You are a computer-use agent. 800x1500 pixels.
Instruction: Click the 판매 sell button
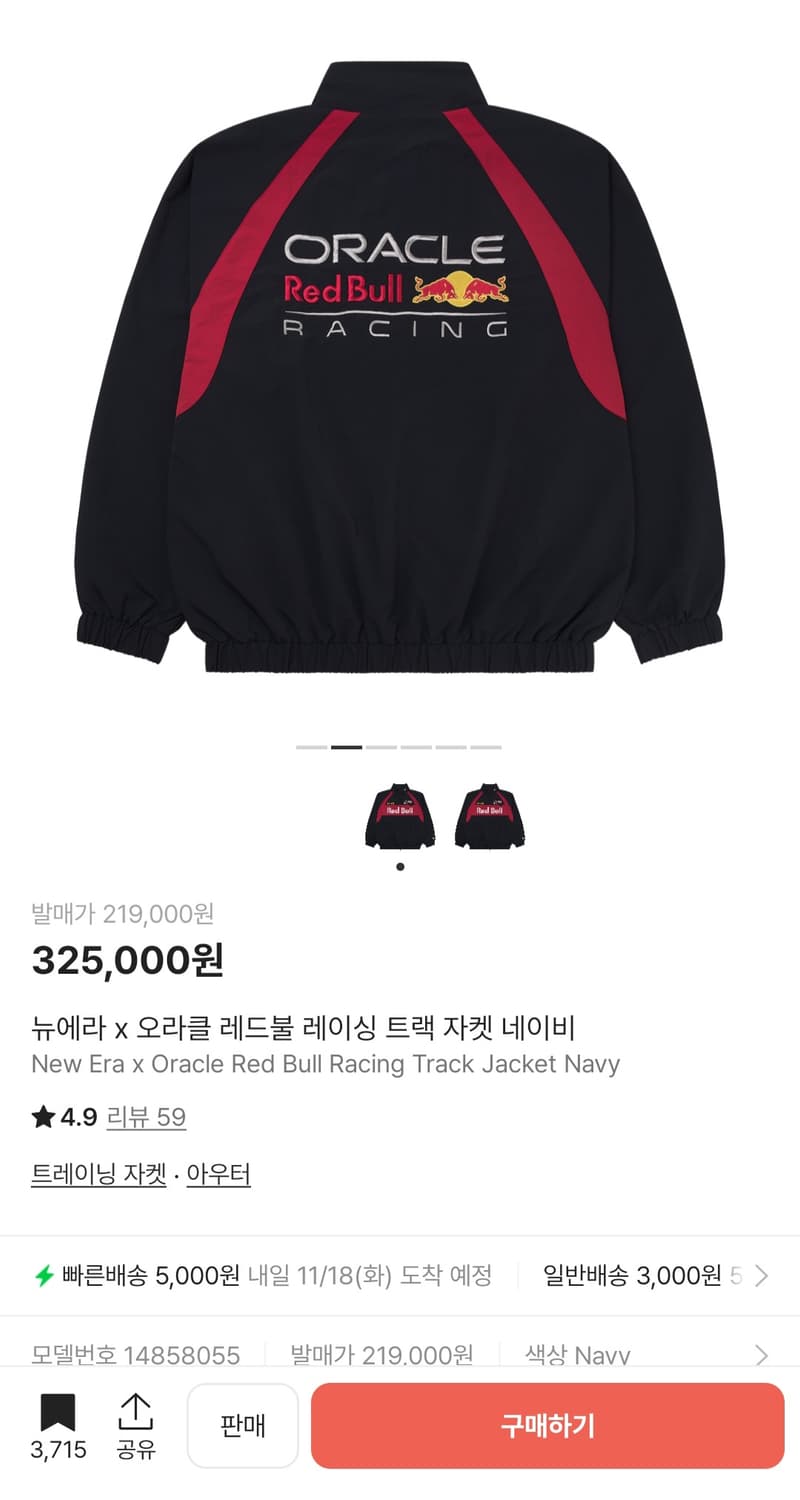pos(242,1425)
